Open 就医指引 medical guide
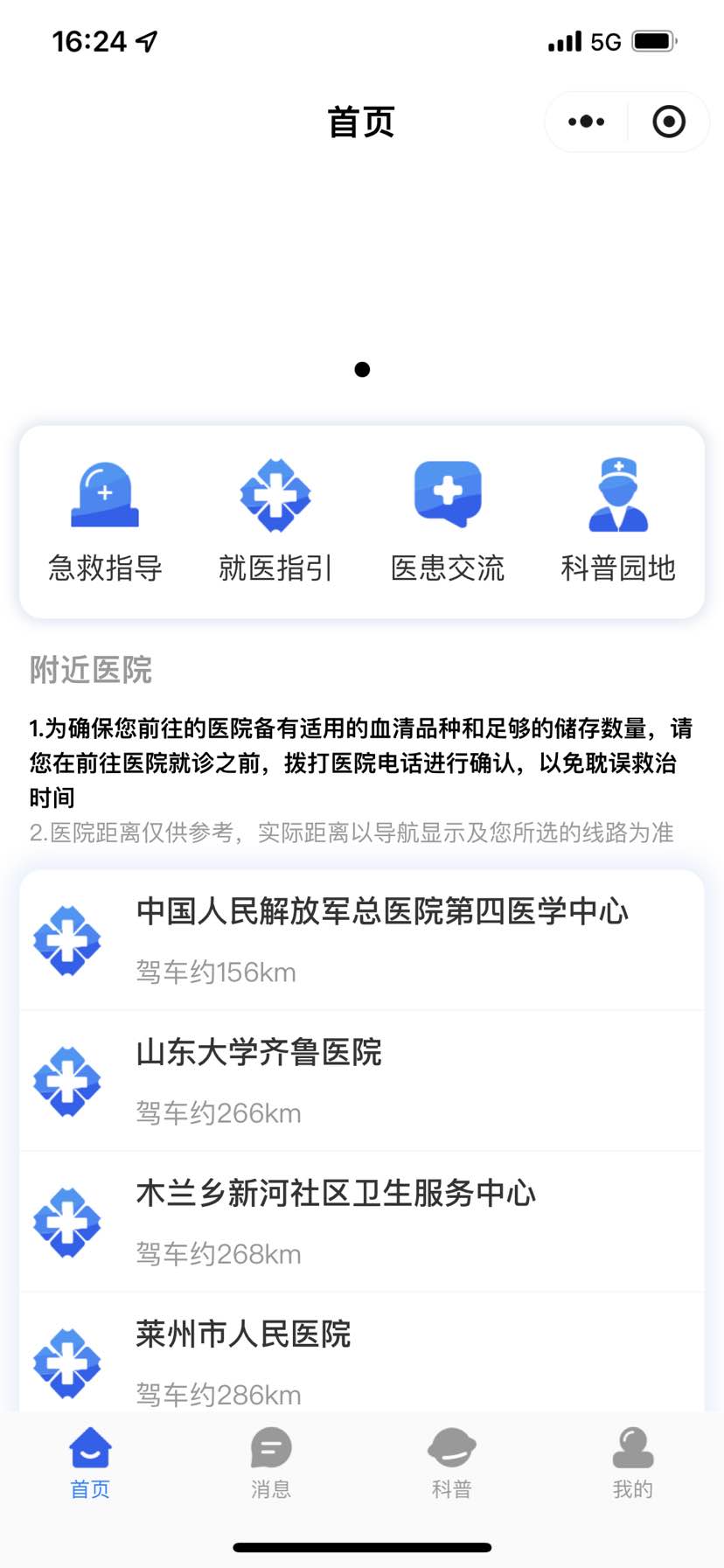Screen dimensions: 724x1568 [x=275, y=520]
